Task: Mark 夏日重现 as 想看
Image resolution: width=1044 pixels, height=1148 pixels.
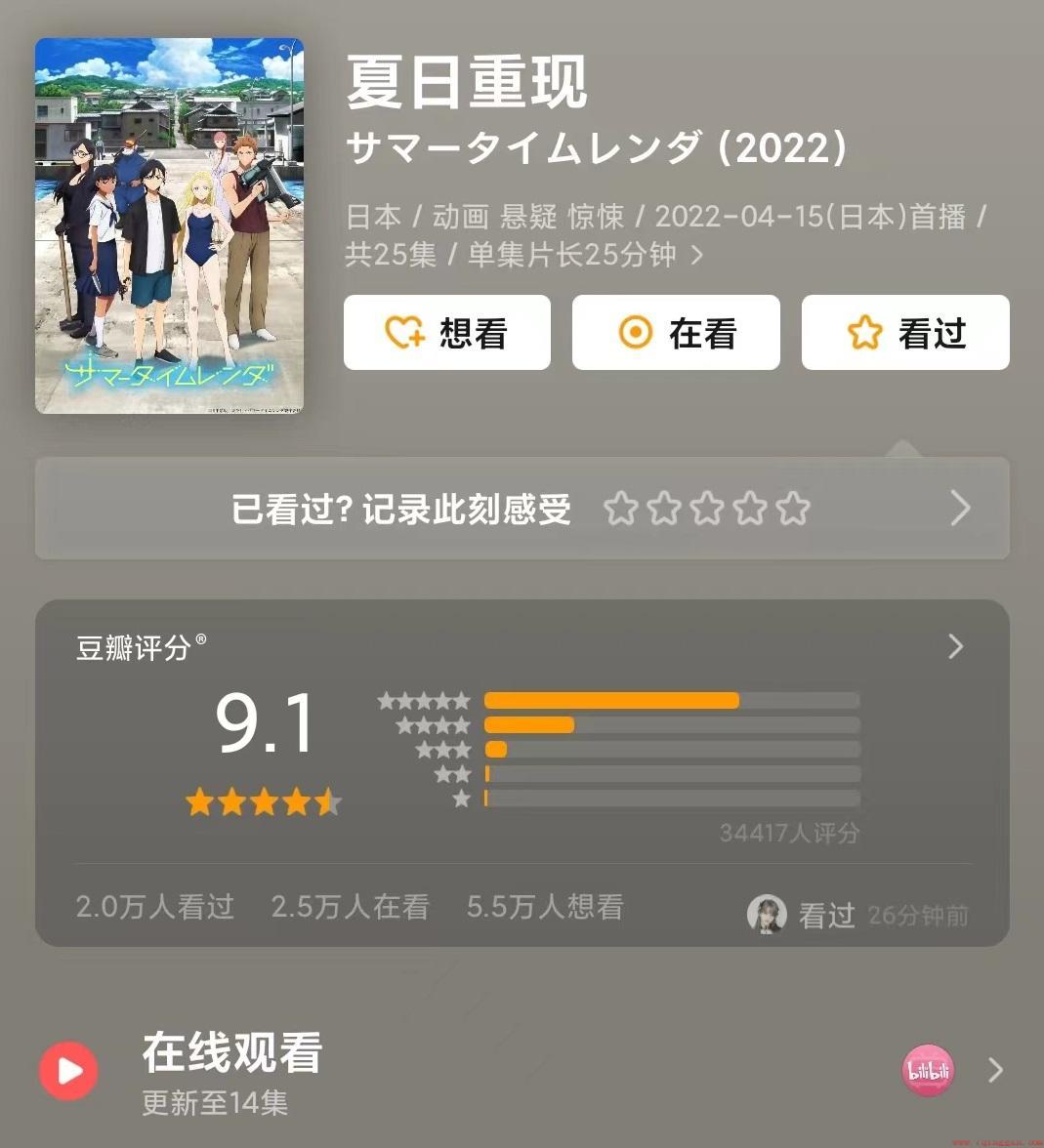Action: click(446, 333)
